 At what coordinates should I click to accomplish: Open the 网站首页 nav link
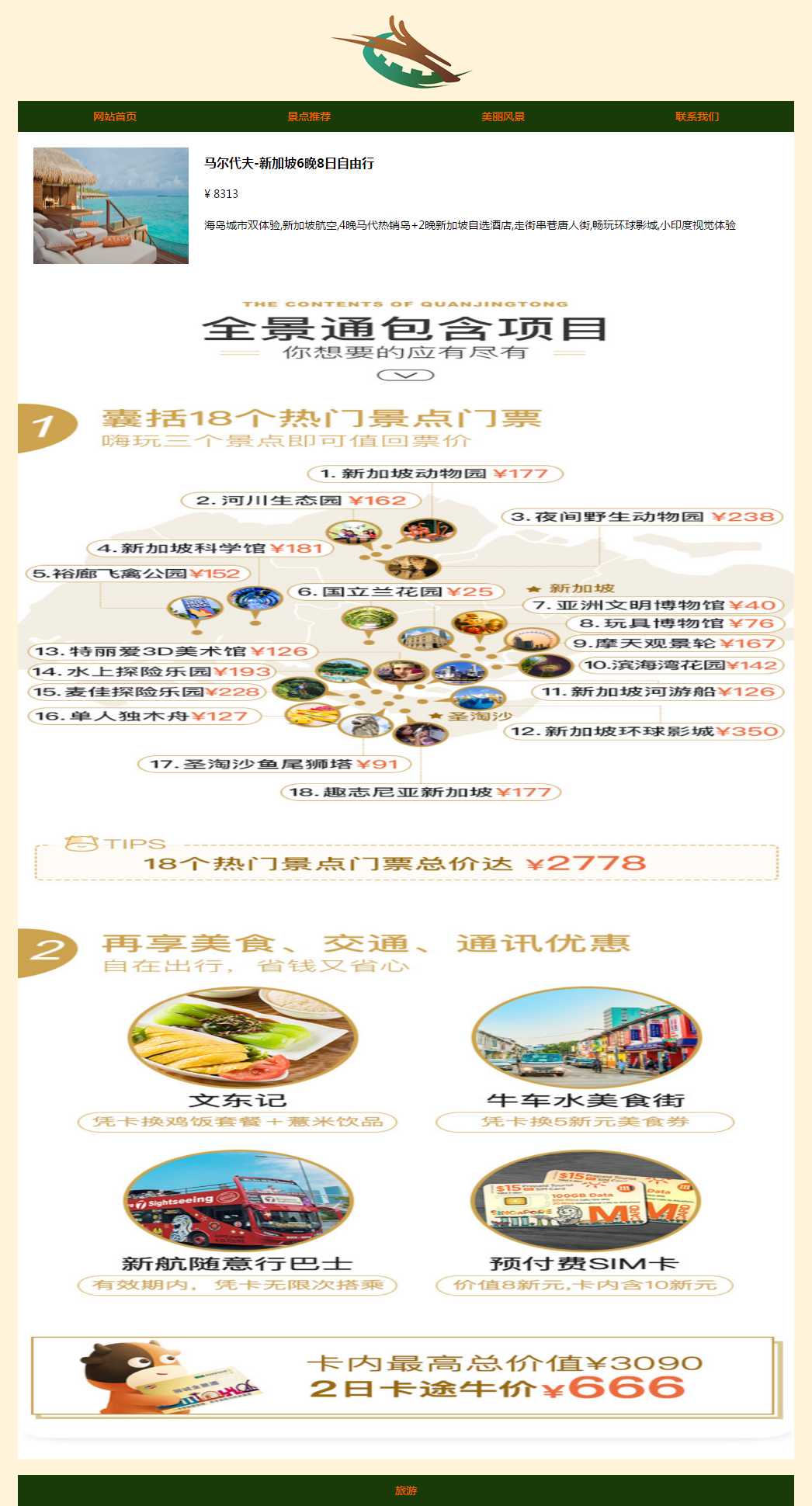[115, 116]
